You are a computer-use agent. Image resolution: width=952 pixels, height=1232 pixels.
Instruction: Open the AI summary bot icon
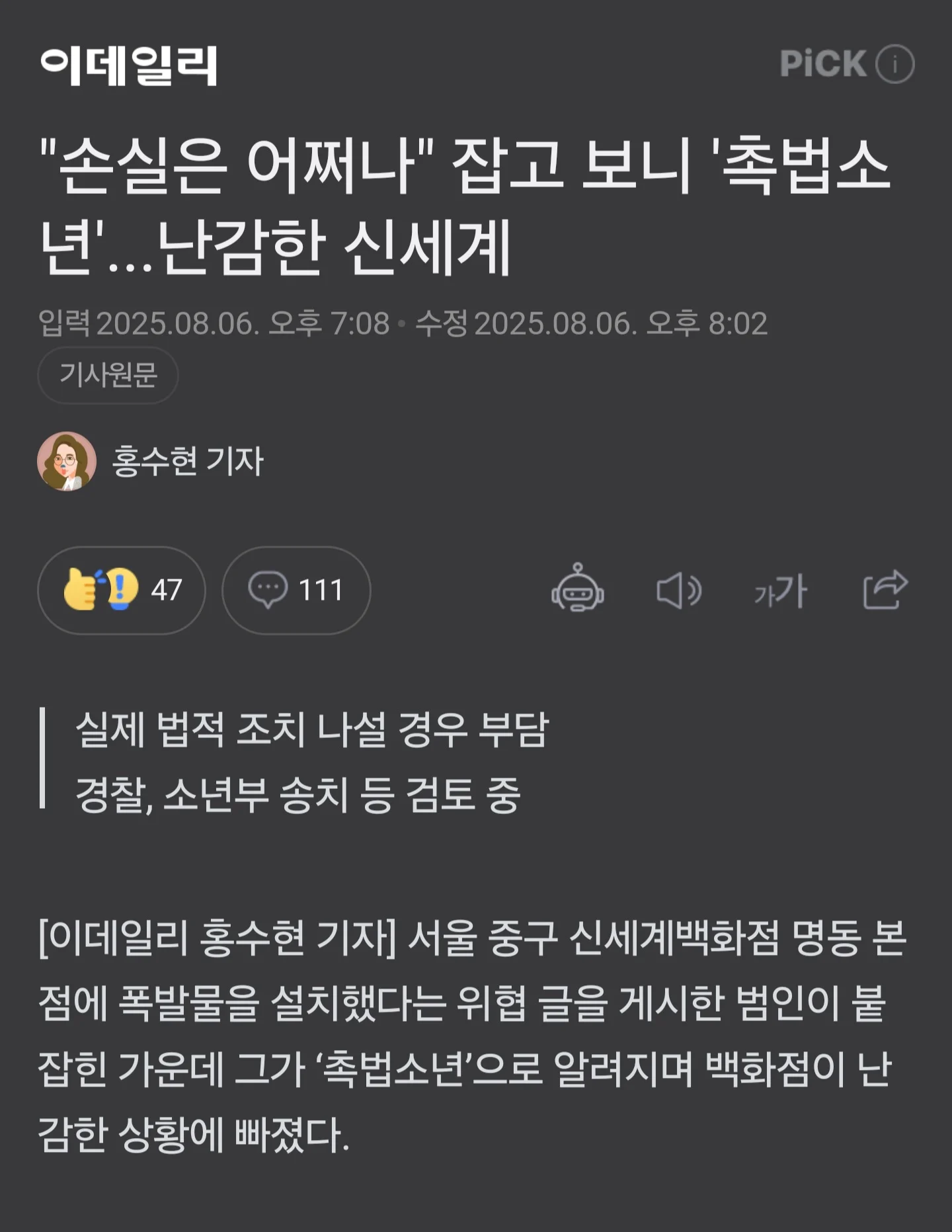pyautogui.click(x=577, y=589)
